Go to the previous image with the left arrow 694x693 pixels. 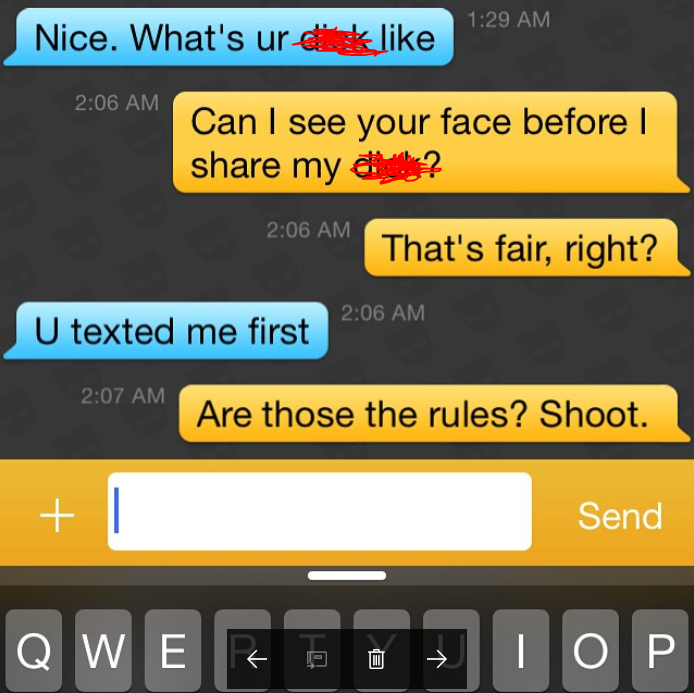pos(257,659)
